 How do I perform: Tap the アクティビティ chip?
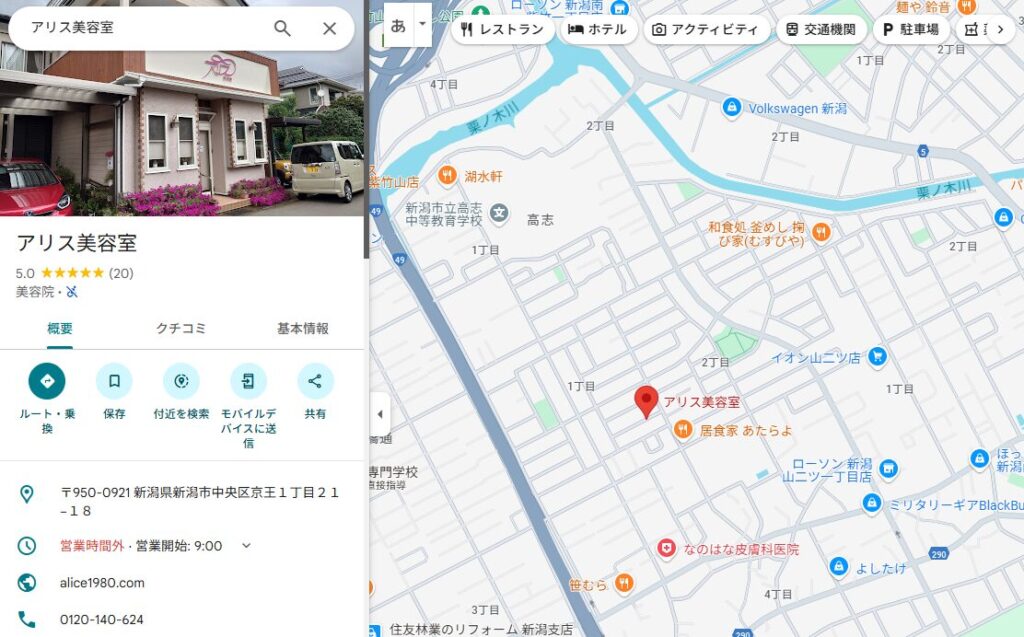[x=706, y=29]
